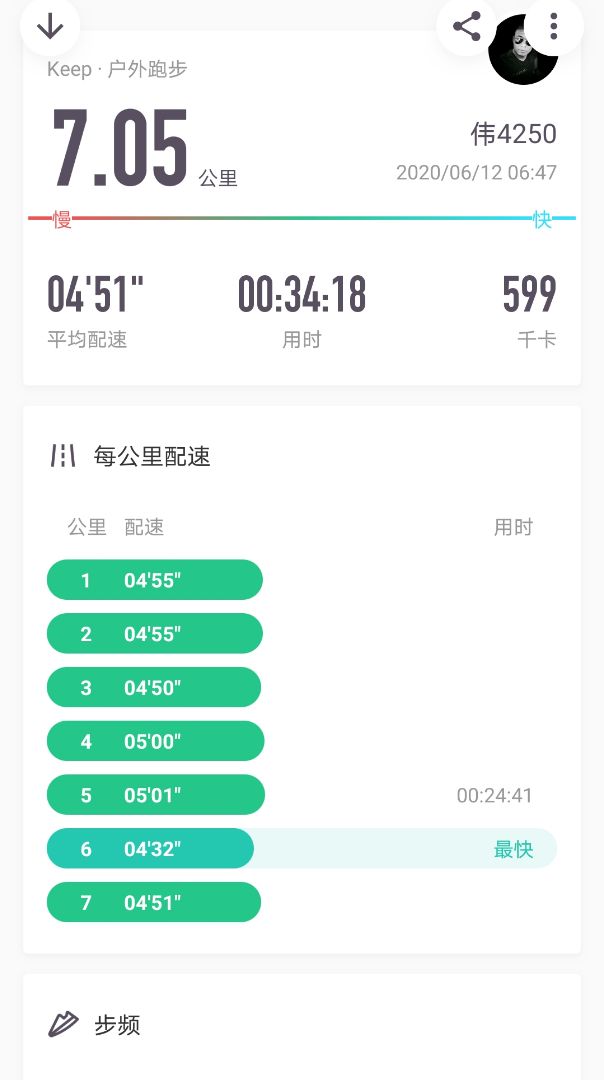Share this running record
Viewport: 604px width, 1080px height.
tap(467, 26)
